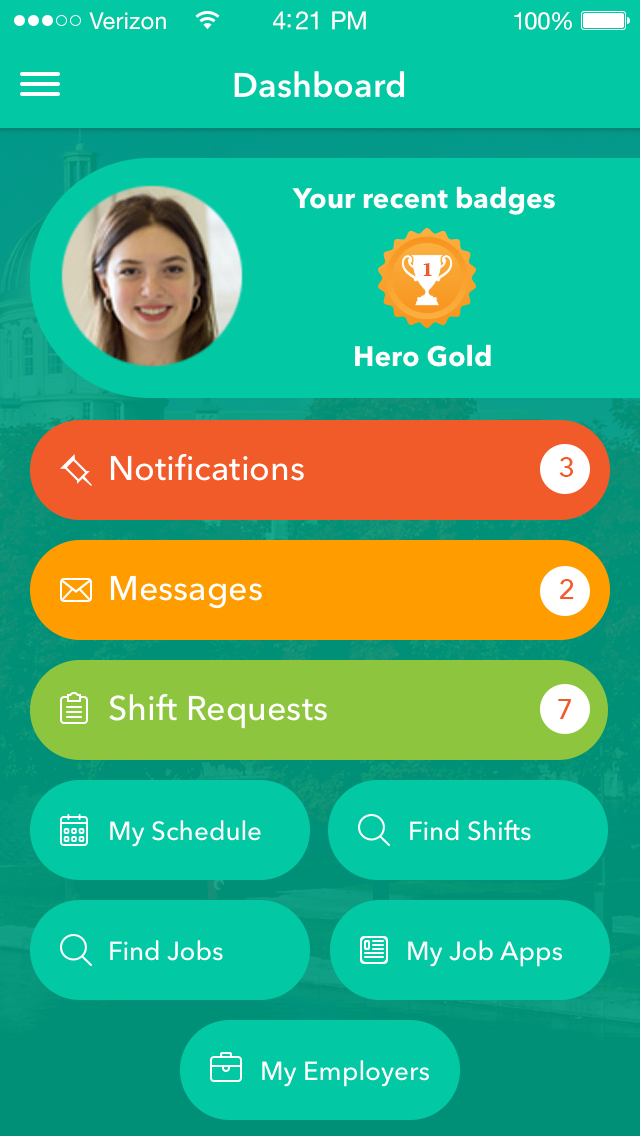Open the hamburger menu

(x=40, y=85)
